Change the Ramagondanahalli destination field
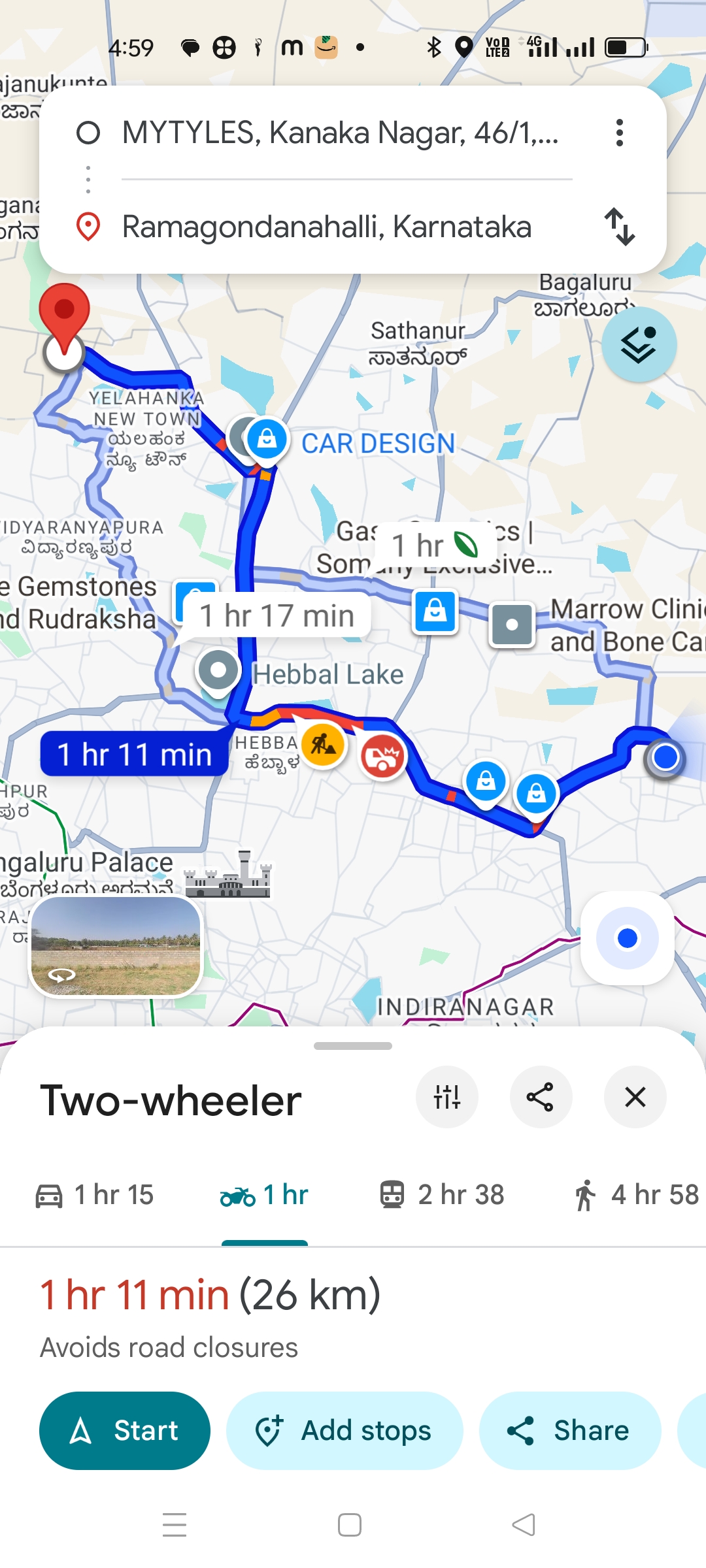This screenshot has width=706, height=1568. click(x=327, y=227)
